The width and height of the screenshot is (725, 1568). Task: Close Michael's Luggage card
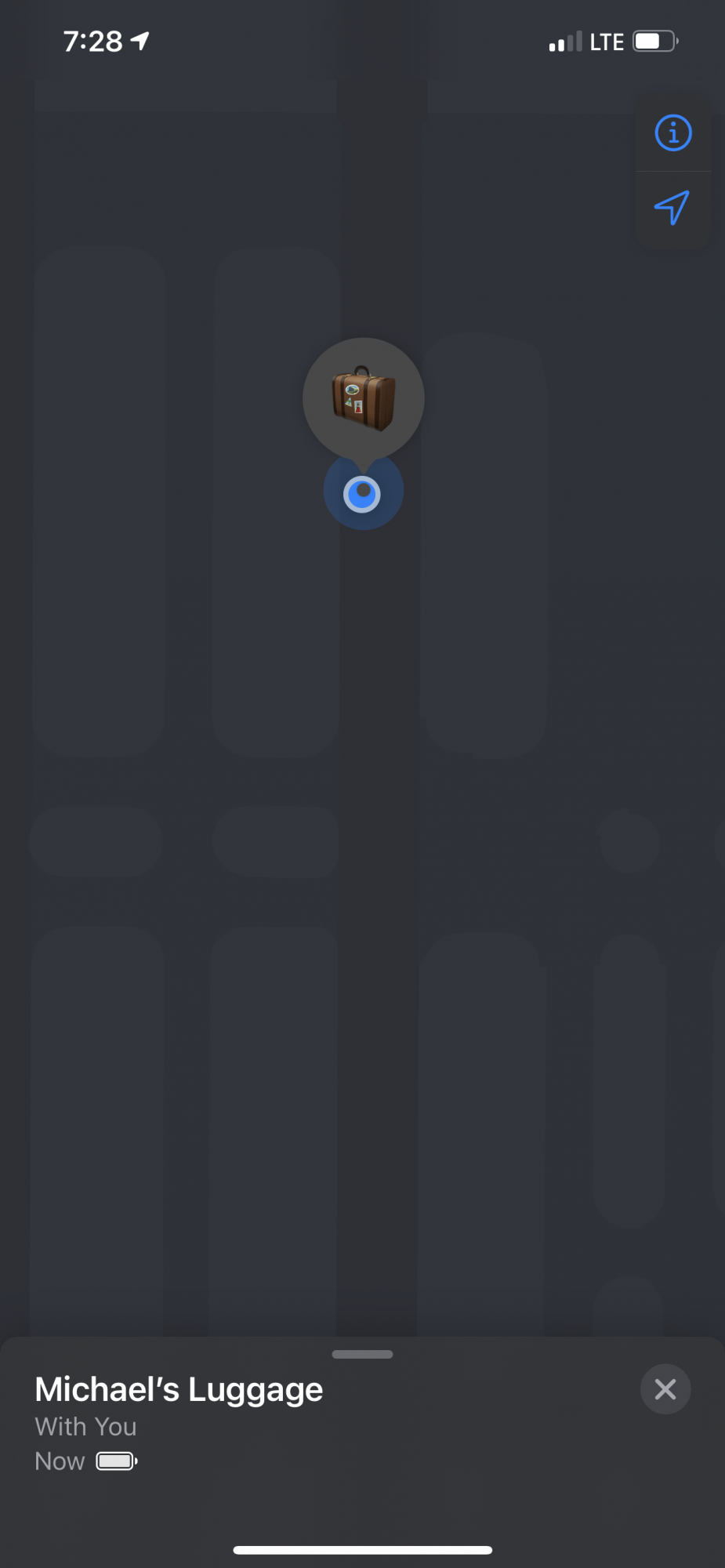[665, 1389]
